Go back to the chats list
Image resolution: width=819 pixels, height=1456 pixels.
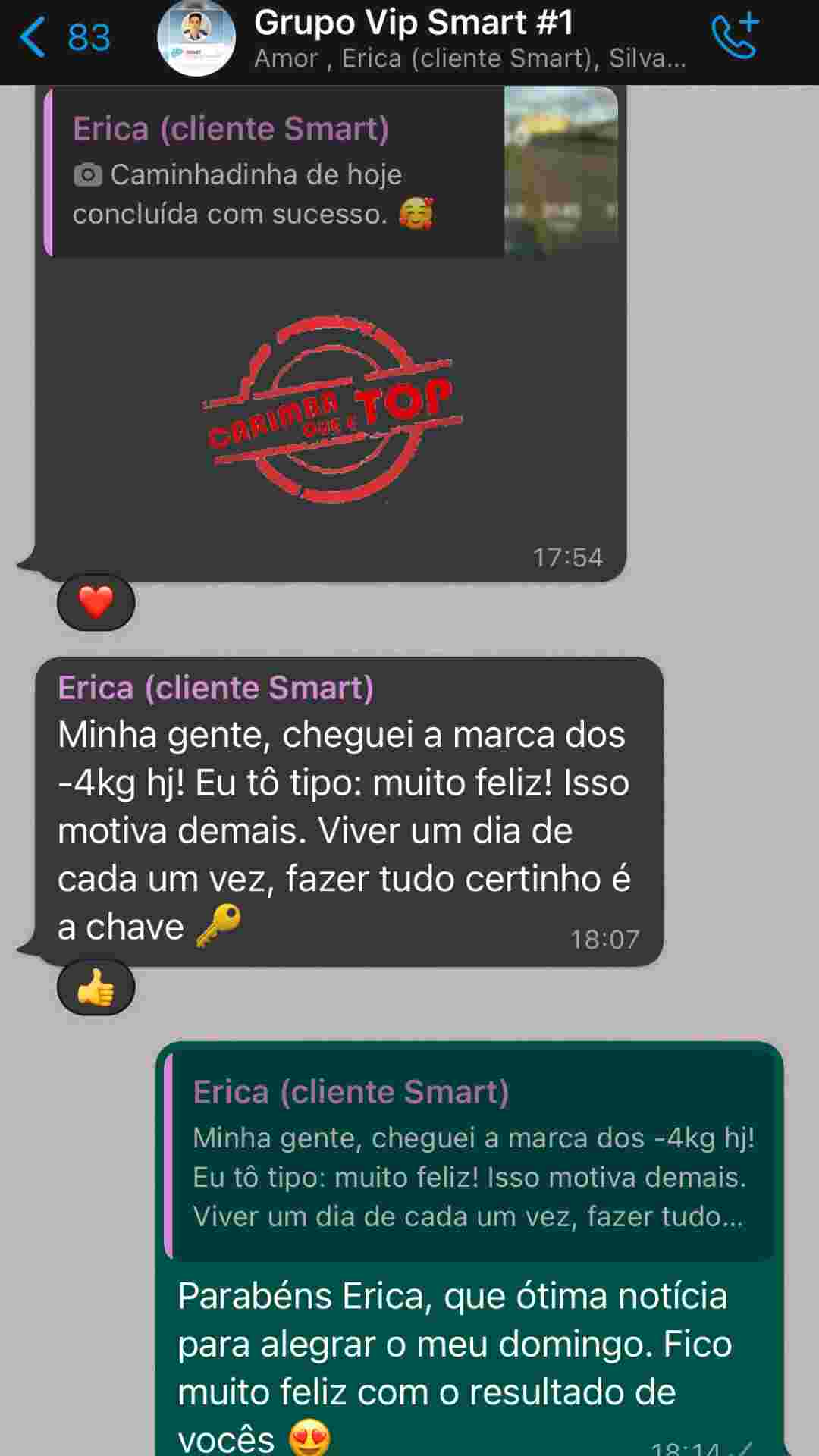pyautogui.click(x=63, y=37)
